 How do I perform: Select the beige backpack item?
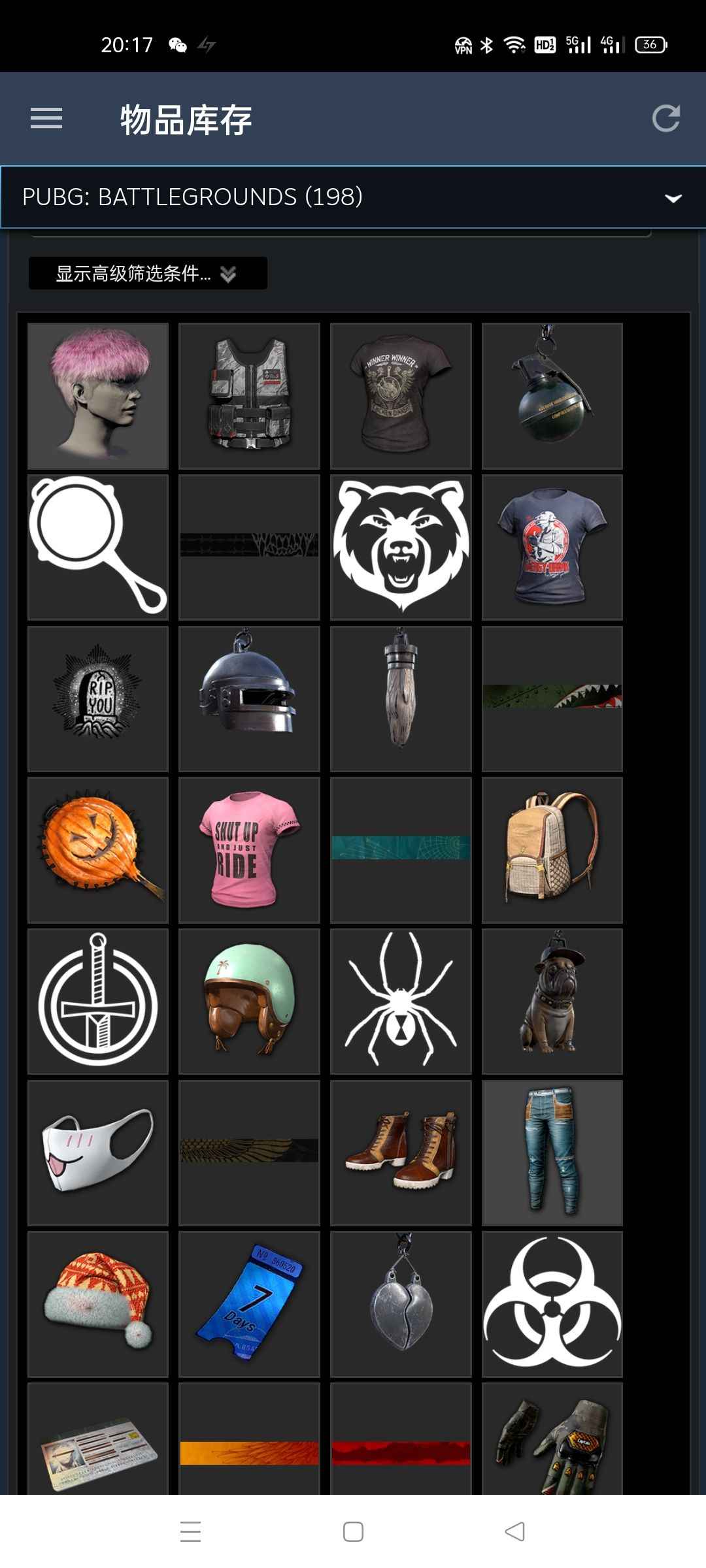tap(552, 850)
